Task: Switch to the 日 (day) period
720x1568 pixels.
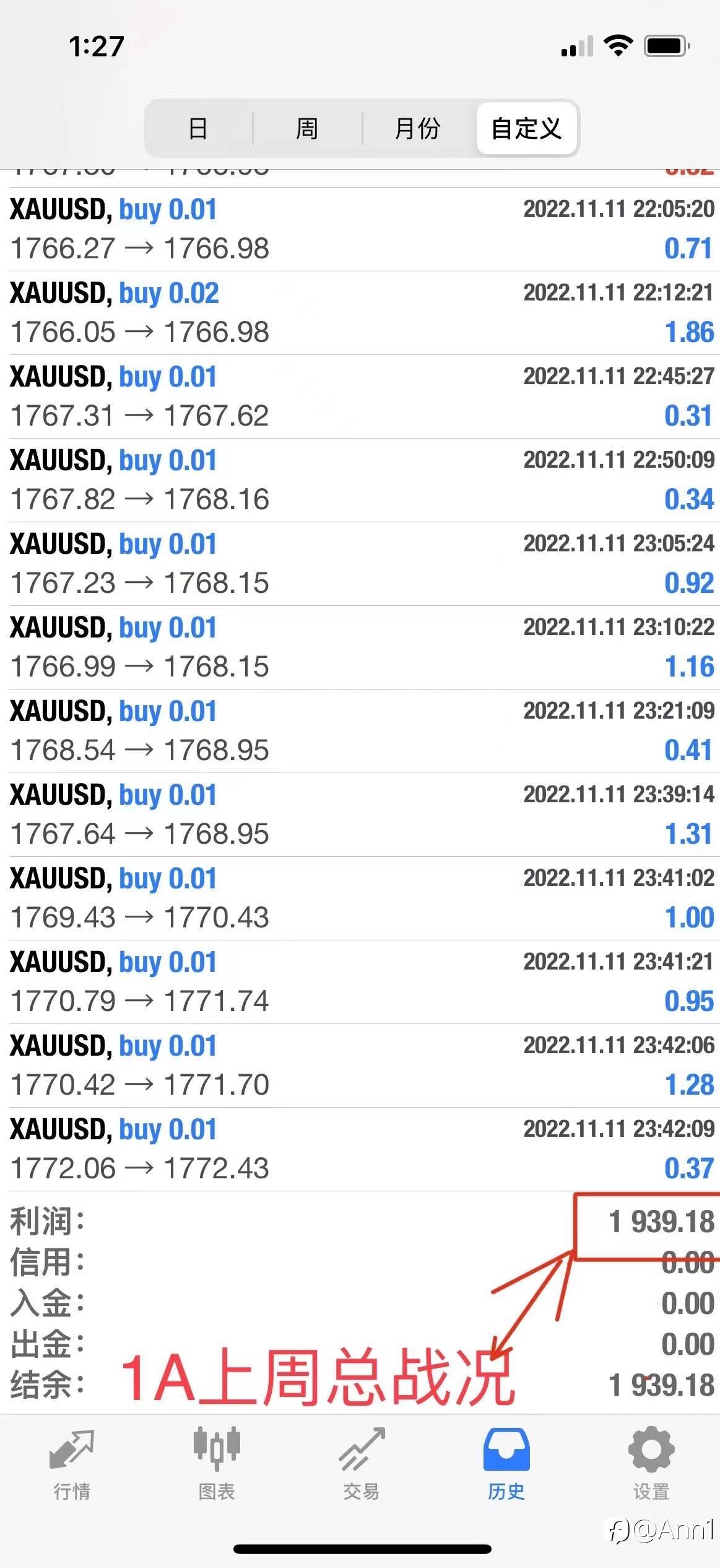Action: tap(198, 128)
